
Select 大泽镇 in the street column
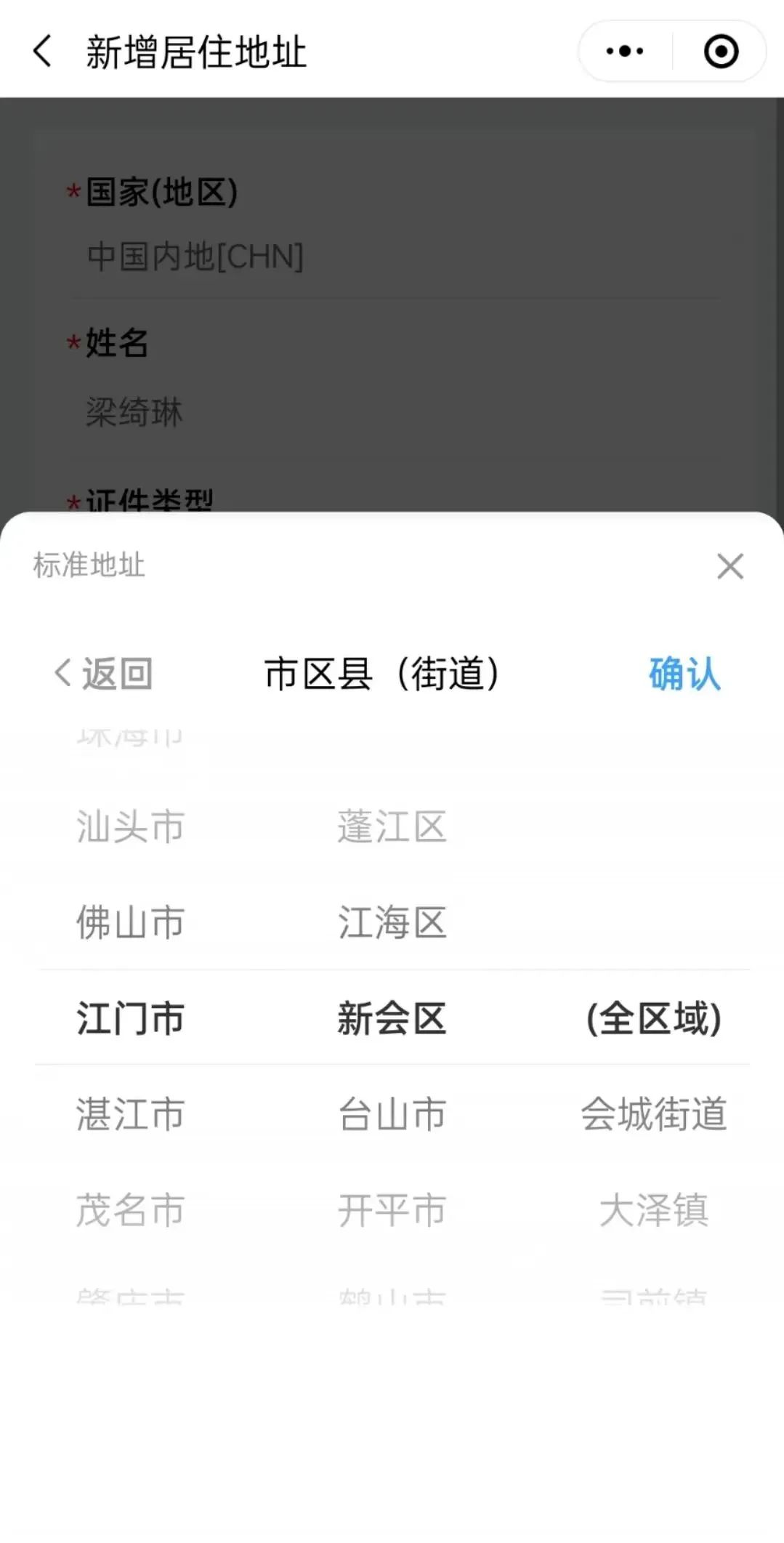click(653, 1210)
